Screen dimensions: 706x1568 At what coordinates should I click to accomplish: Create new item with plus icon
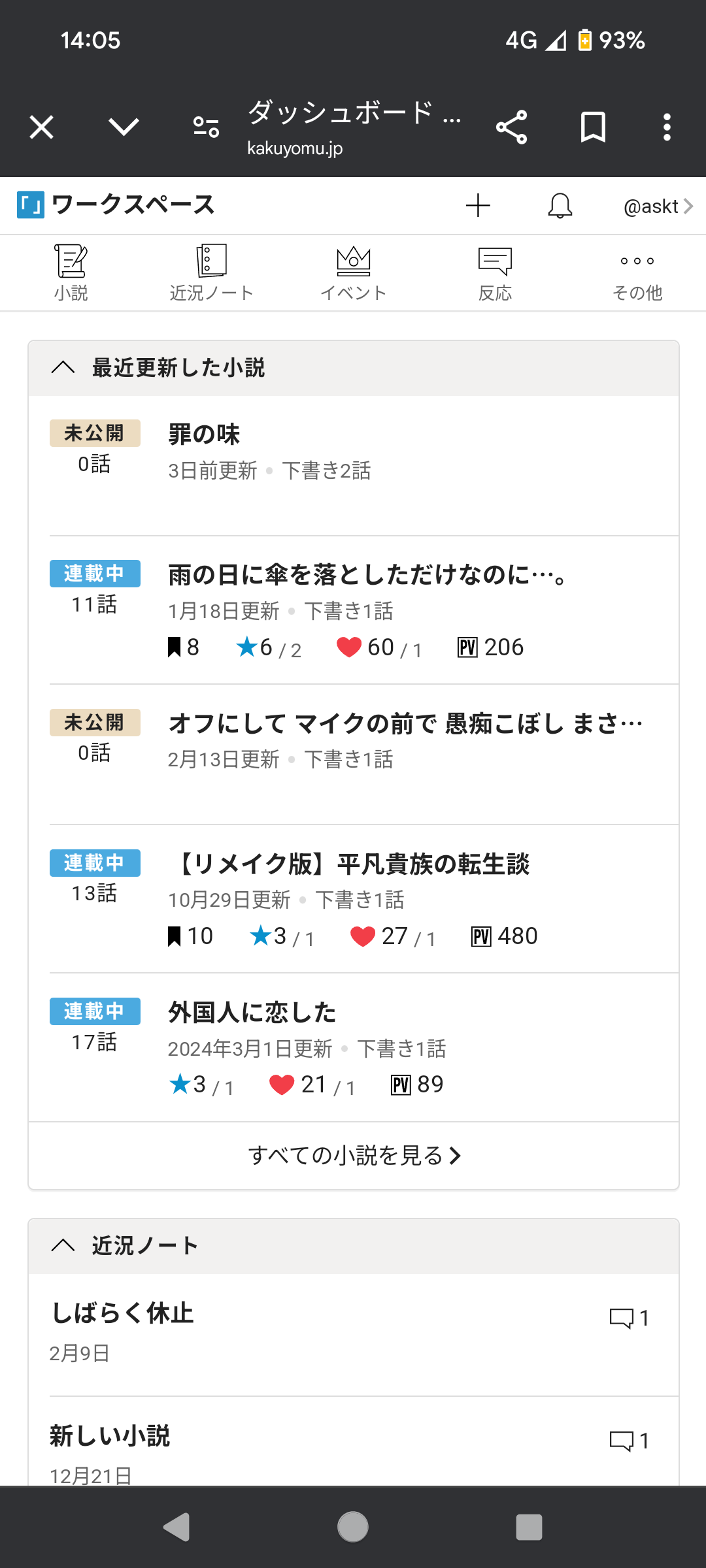coord(478,206)
